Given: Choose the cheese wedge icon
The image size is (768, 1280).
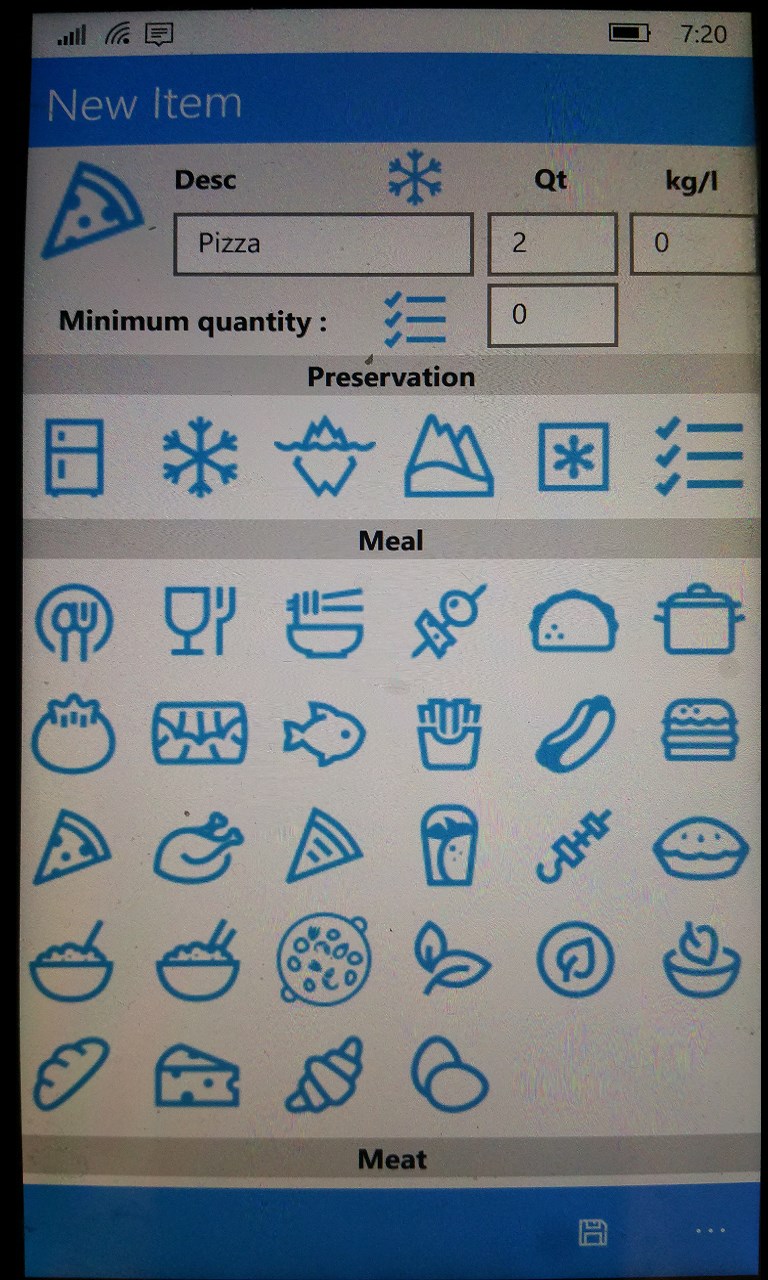Looking at the screenshot, I should pyautogui.click(x=198, y=1075).
